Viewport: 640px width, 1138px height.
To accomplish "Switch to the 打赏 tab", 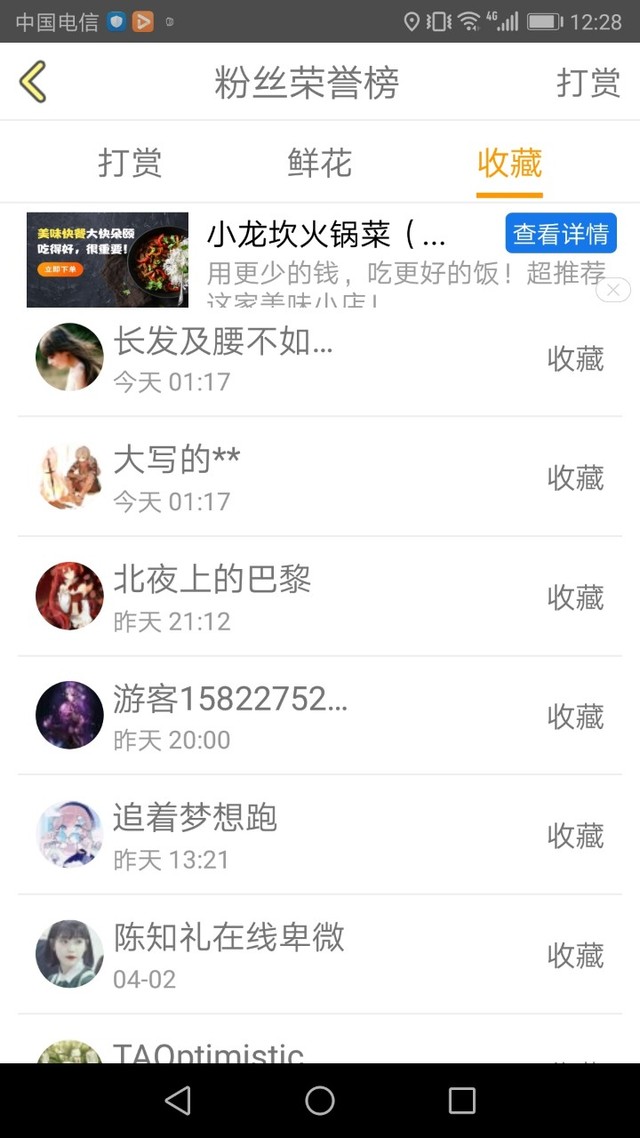I will pos(130,163).
